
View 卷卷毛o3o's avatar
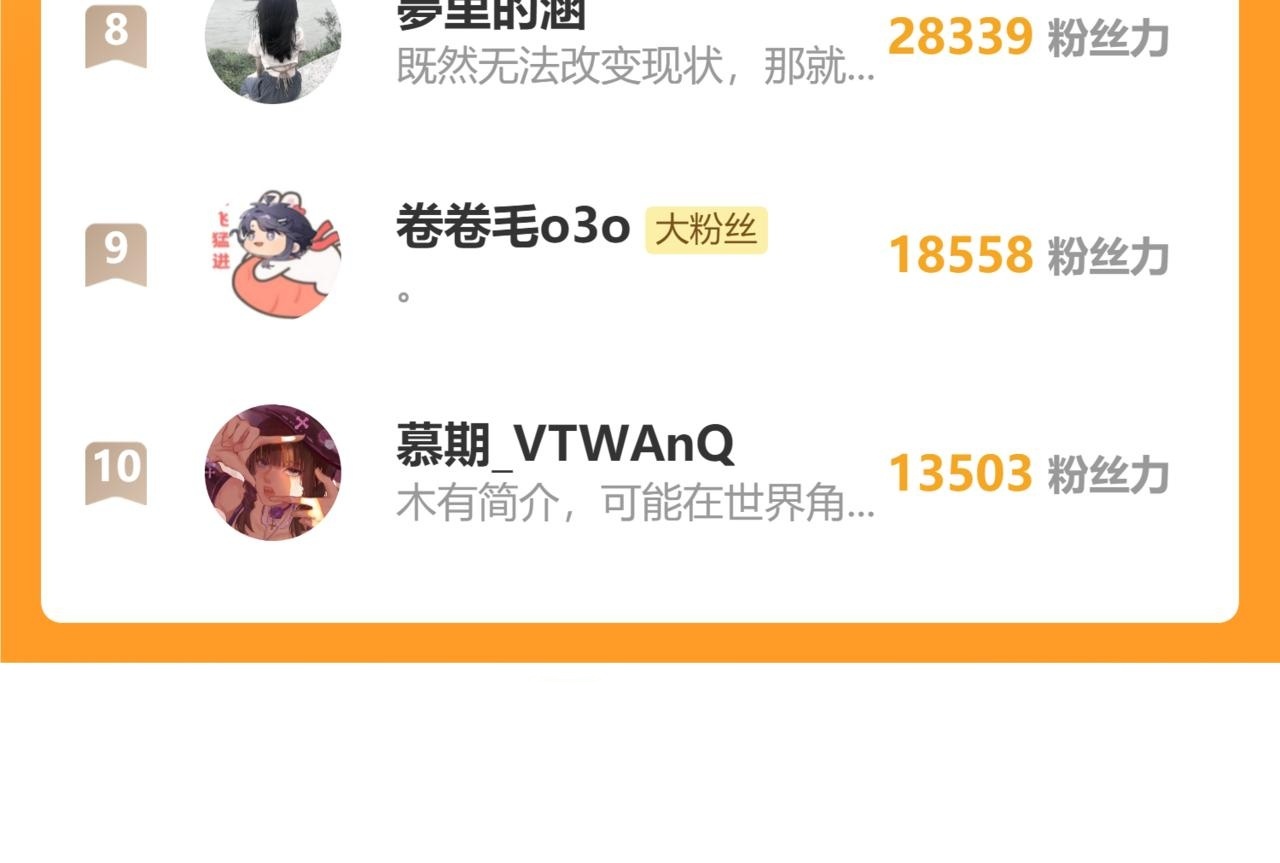point(273,254)
